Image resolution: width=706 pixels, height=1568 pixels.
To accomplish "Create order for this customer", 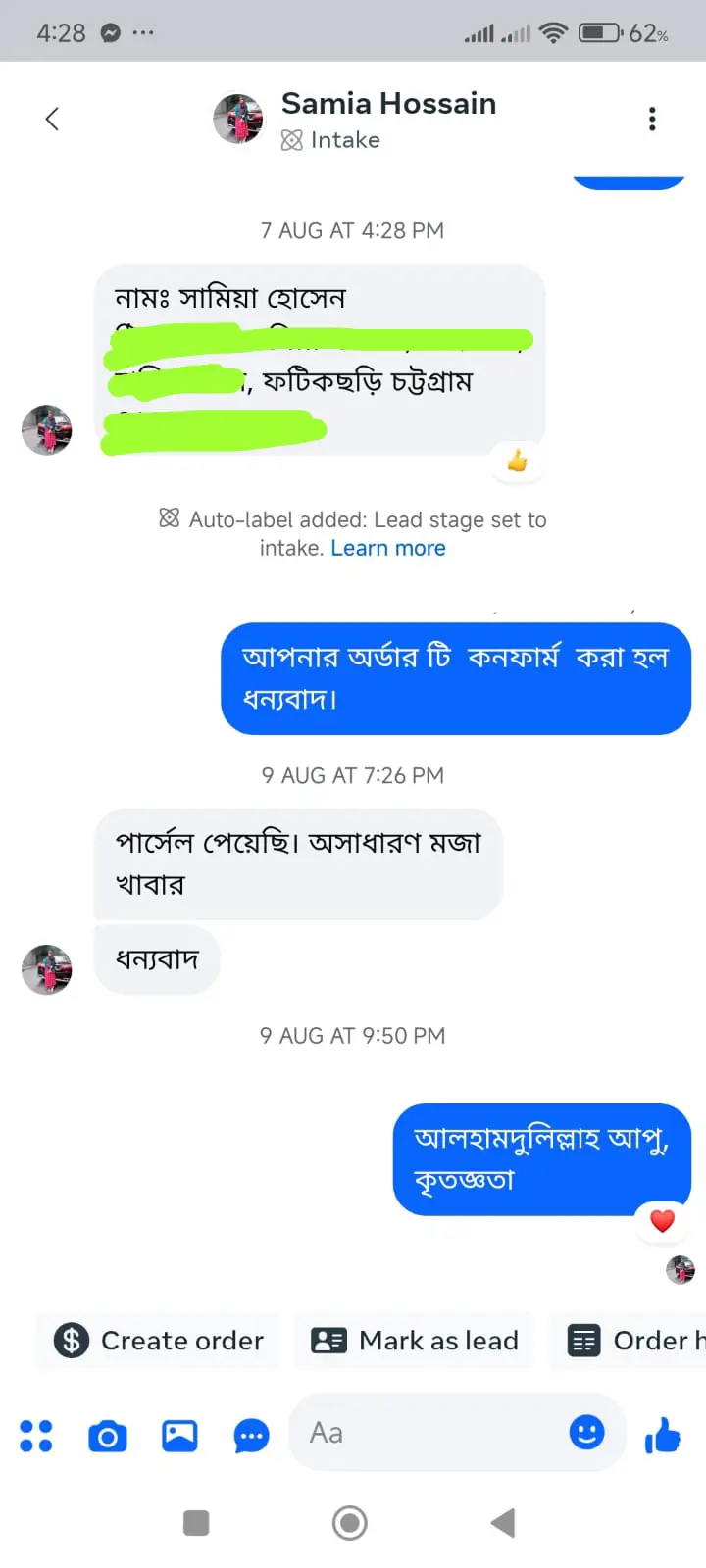I will (159, 1340).
